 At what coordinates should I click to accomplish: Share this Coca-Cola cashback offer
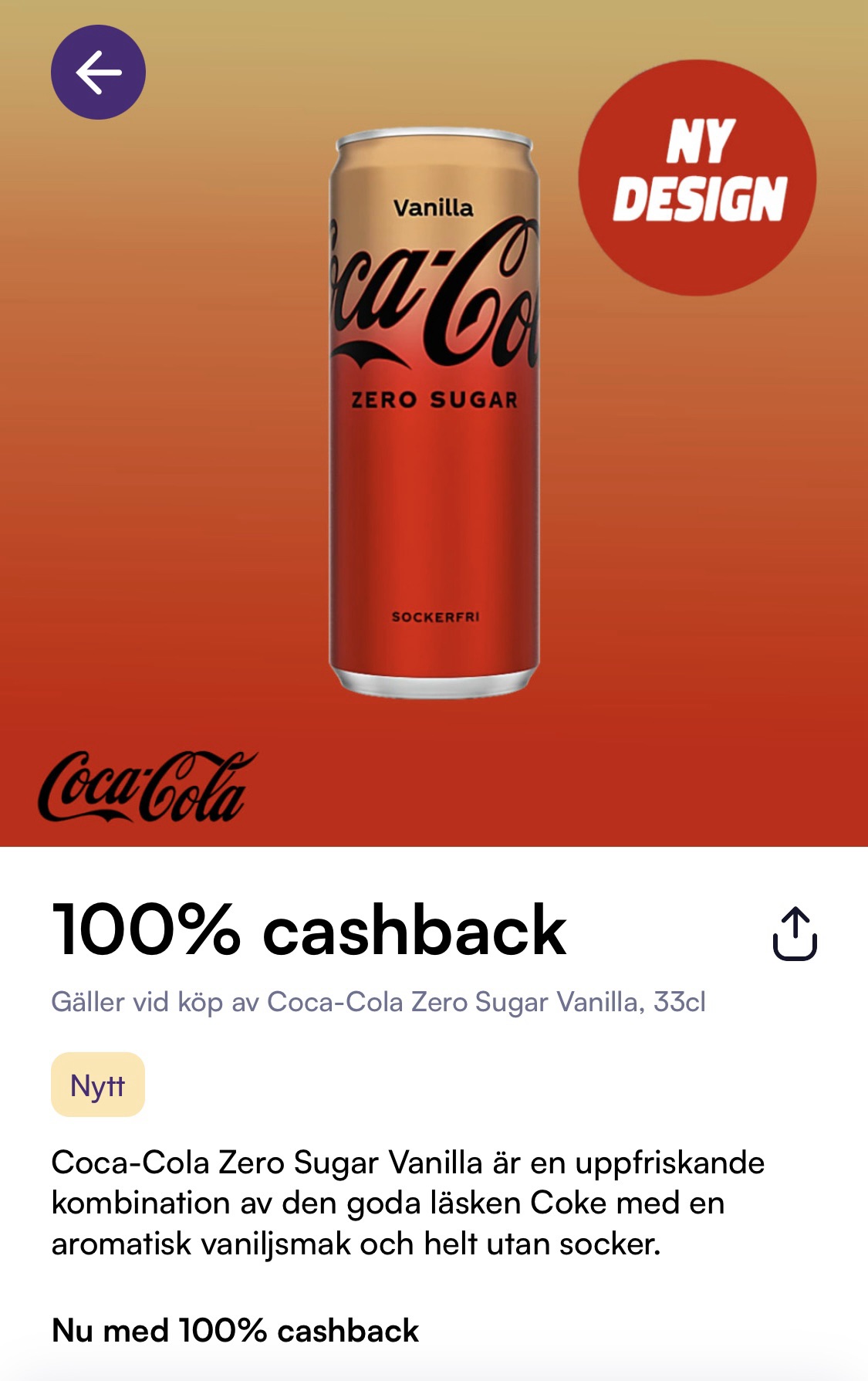(795, 934)
